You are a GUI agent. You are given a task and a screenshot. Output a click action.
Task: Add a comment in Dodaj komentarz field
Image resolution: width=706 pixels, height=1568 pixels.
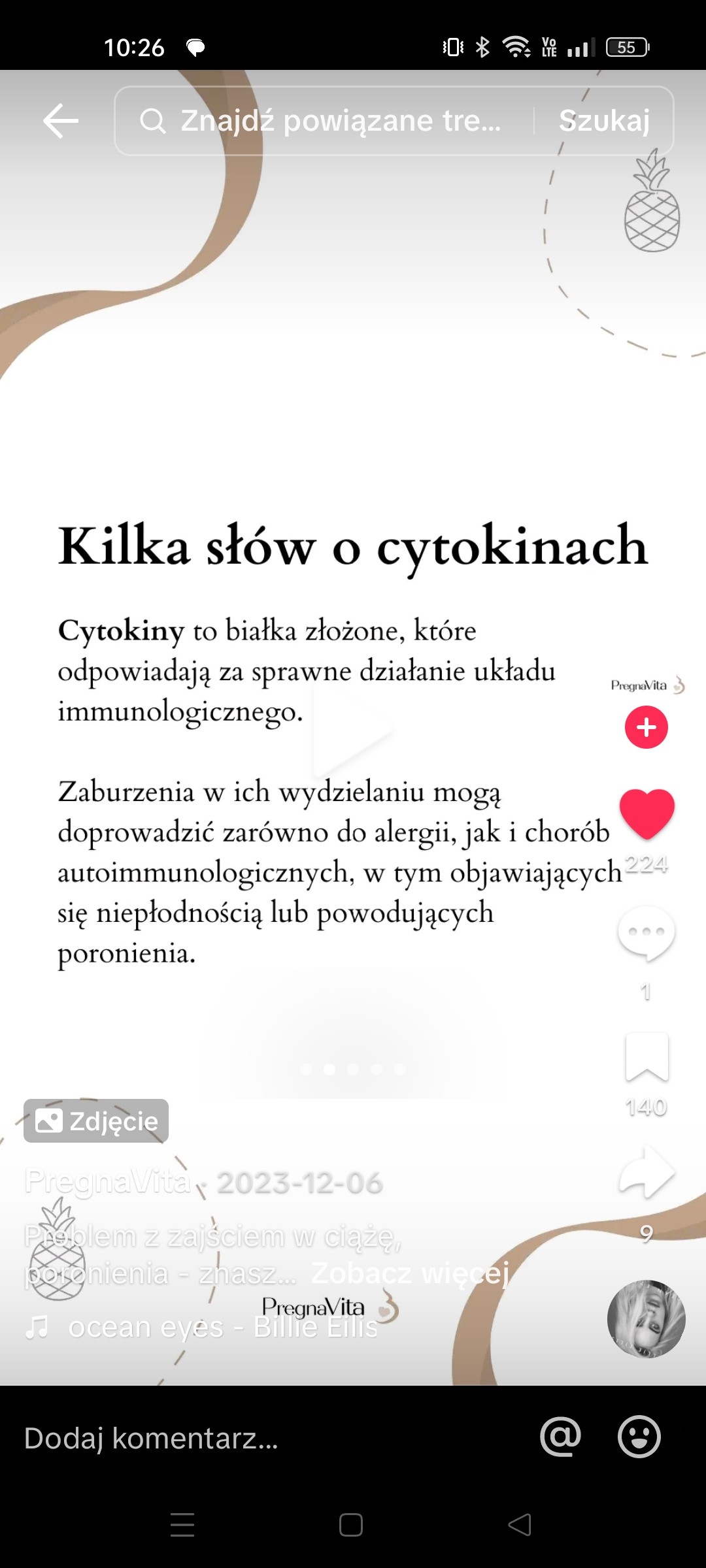(261, 1438)
